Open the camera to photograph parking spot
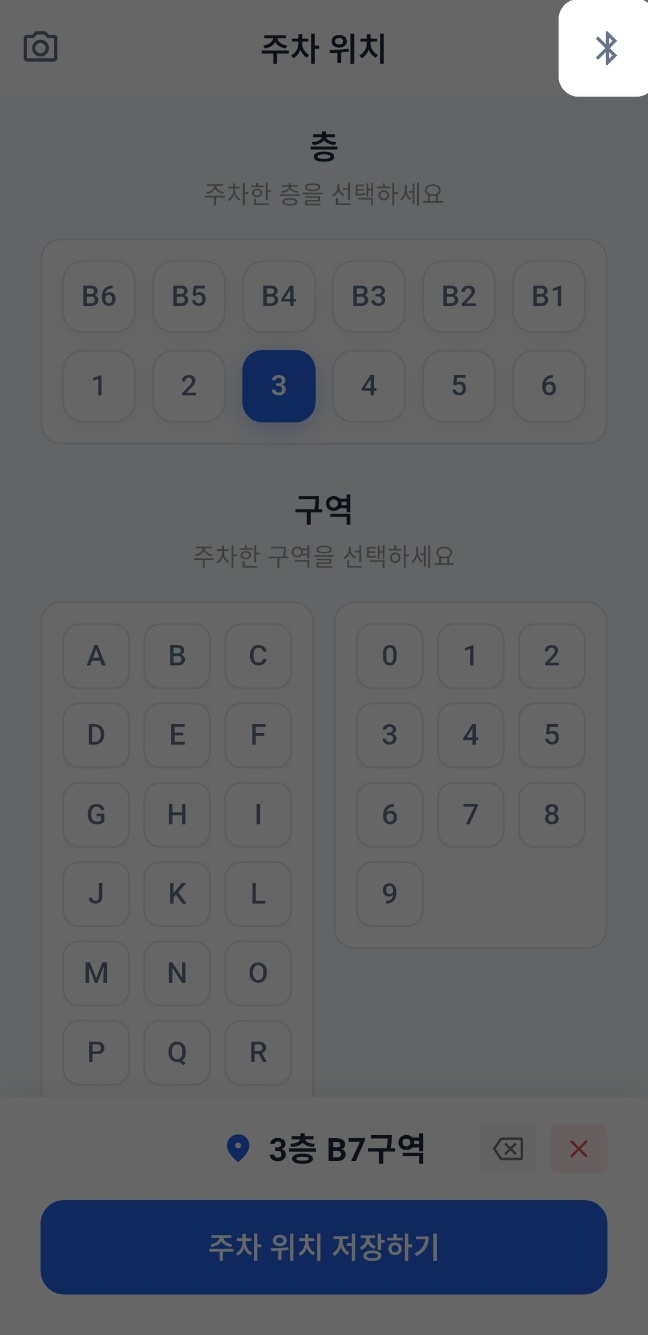This screenshot has height=1335, width=648. (x=40, y=48)
